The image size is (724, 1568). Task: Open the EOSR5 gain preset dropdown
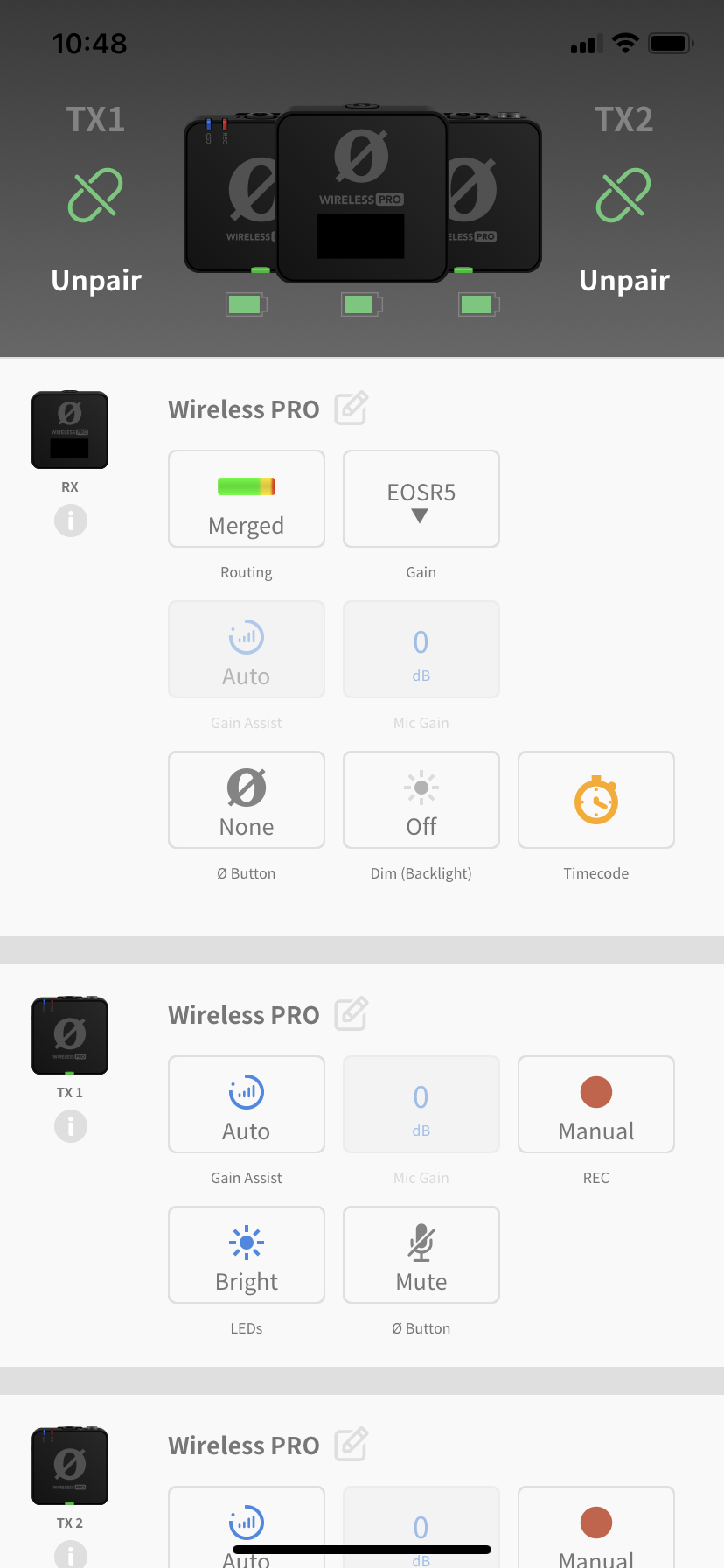pos(421,499)
